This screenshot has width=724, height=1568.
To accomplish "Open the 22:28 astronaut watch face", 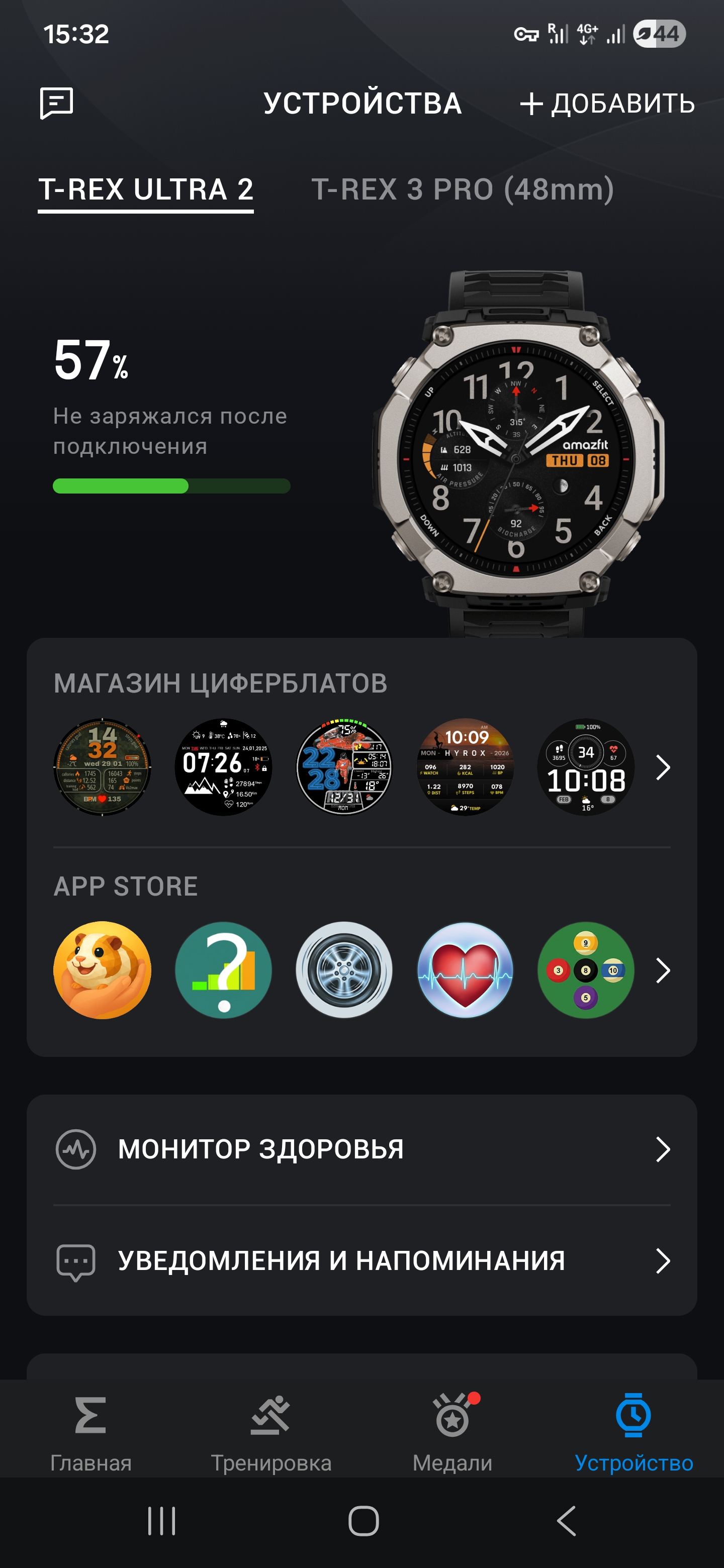I will [344, 767].
